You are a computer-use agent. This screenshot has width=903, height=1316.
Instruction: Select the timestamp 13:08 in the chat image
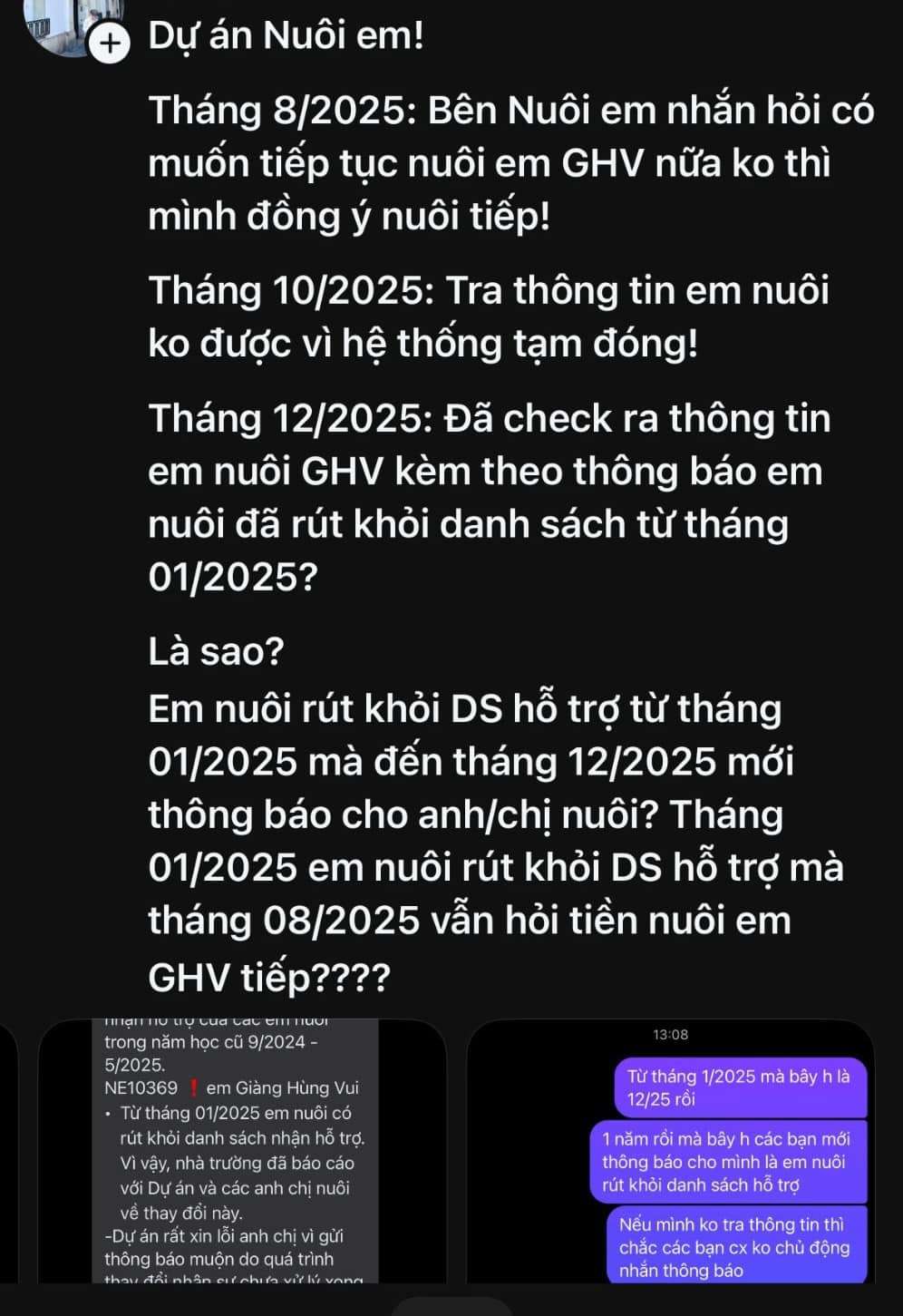[x=669, y=1032]
